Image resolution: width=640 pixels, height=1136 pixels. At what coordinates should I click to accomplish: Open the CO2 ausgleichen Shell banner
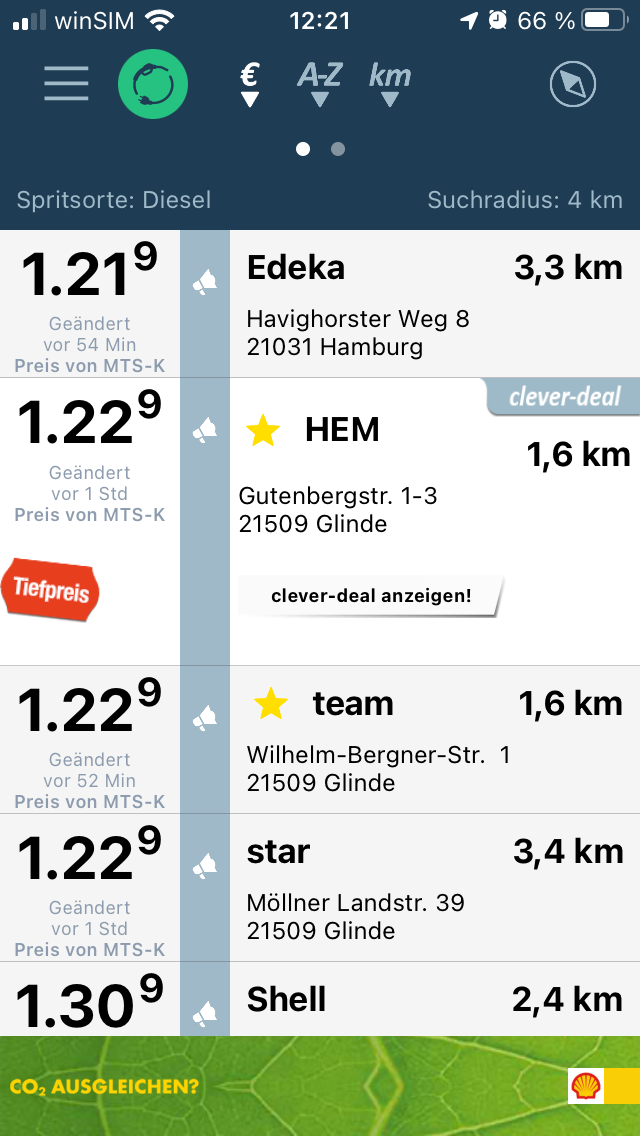320,1086
